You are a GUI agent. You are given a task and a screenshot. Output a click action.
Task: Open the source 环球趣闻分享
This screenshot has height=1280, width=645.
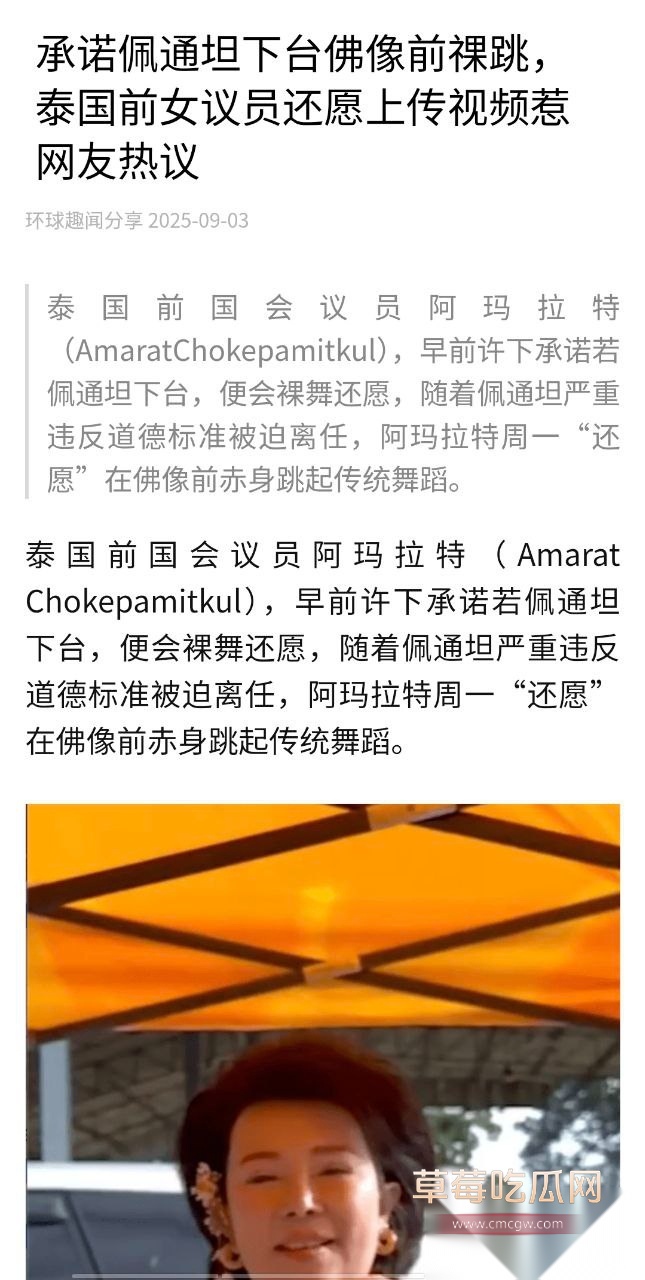[84, 221]
